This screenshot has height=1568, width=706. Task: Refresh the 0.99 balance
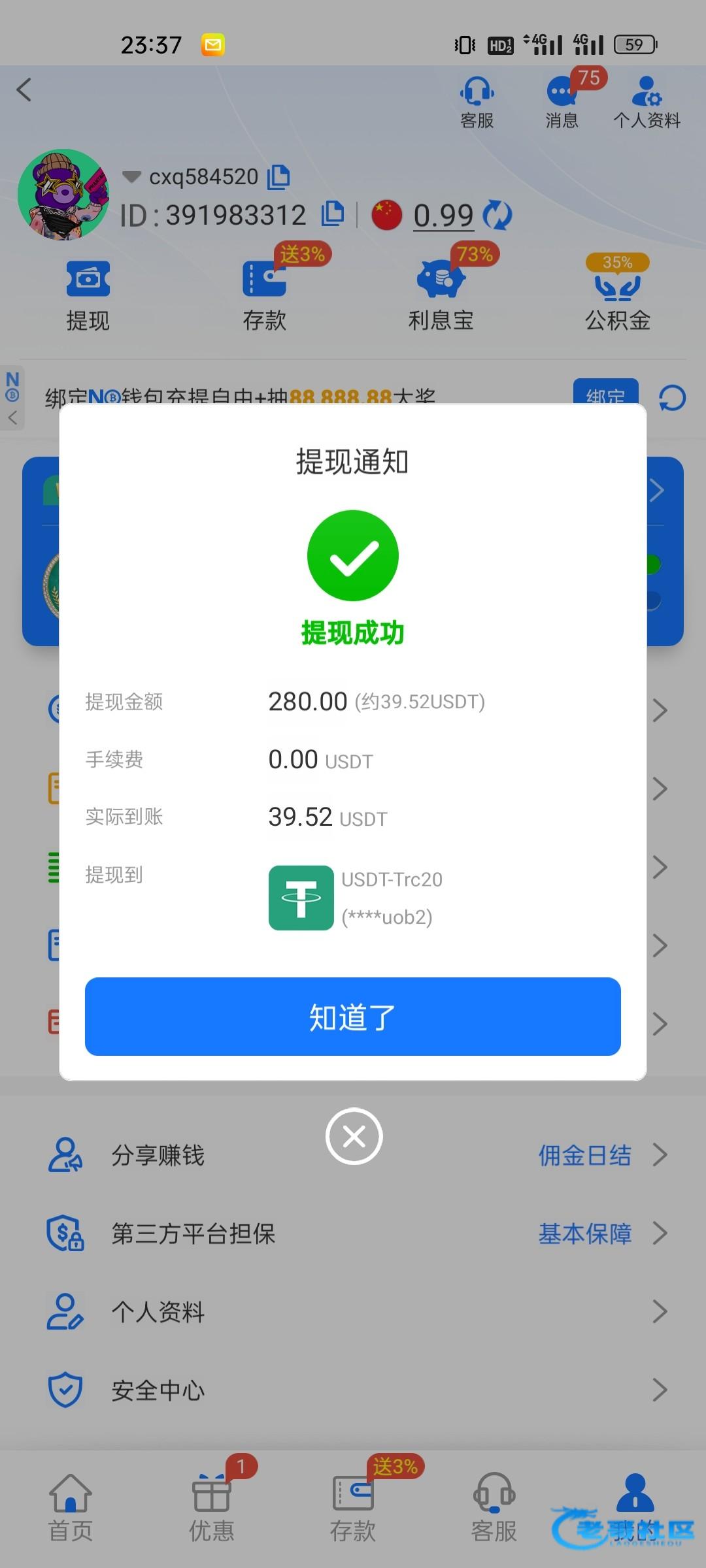(x=497, y=215)
